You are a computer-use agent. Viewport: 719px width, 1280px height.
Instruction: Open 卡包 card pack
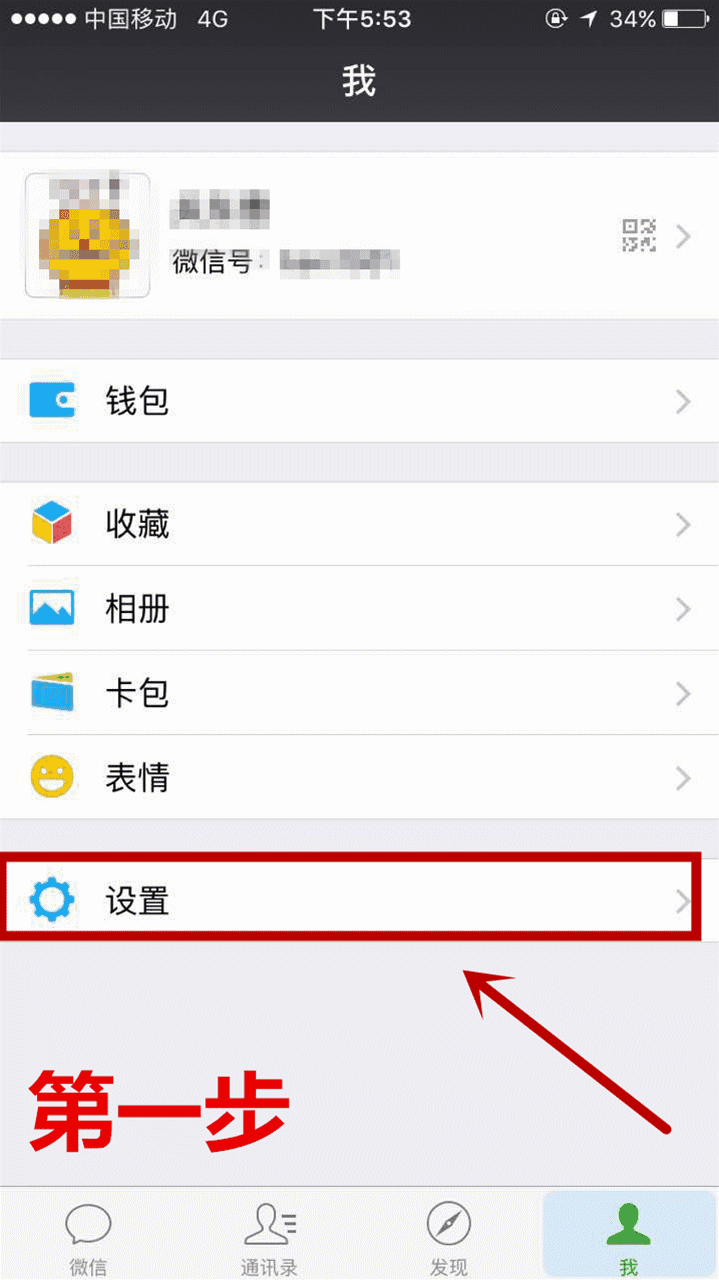pyautogui.click(x=360, y=693)
